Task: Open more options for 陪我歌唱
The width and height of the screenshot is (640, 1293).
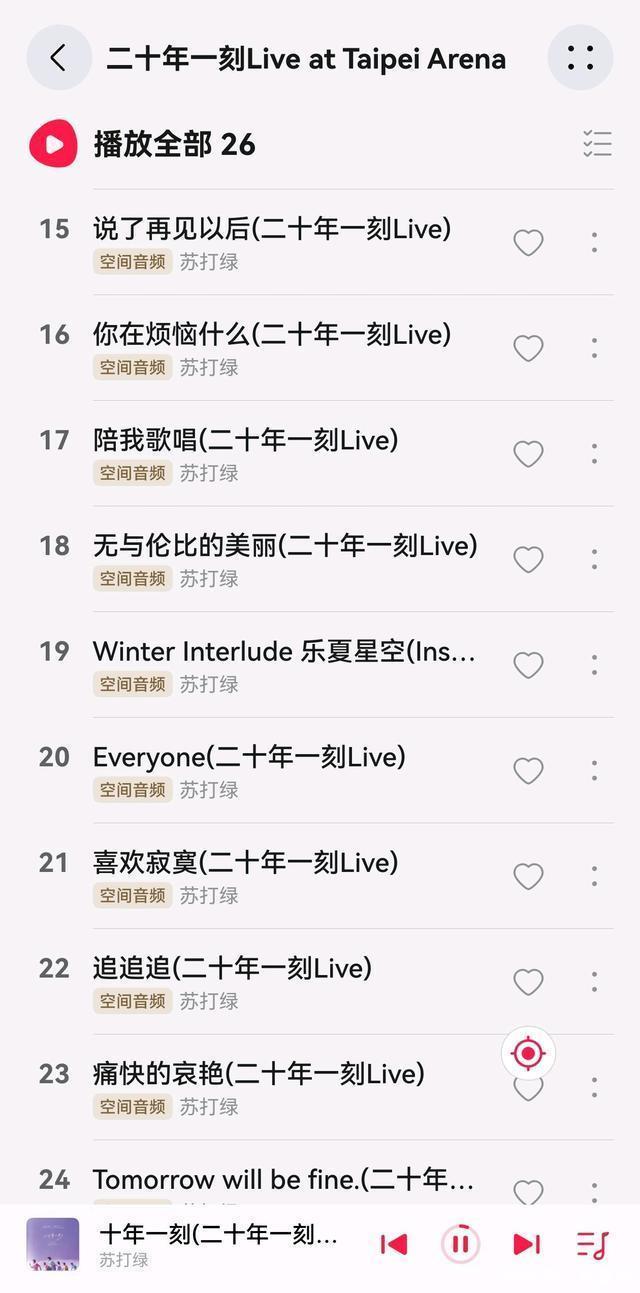Action: (x=594, y=454)
